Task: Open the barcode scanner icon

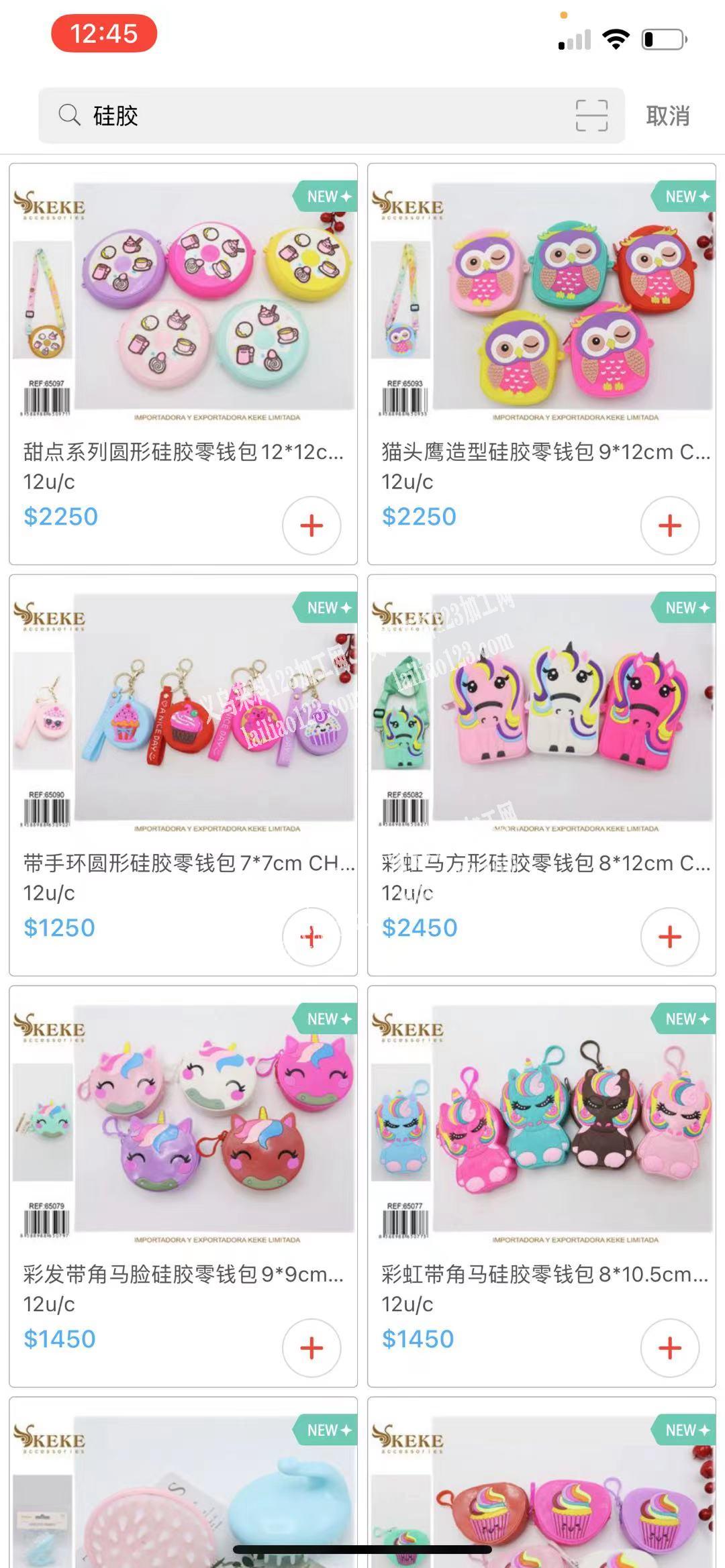Action: coord(591,115)
